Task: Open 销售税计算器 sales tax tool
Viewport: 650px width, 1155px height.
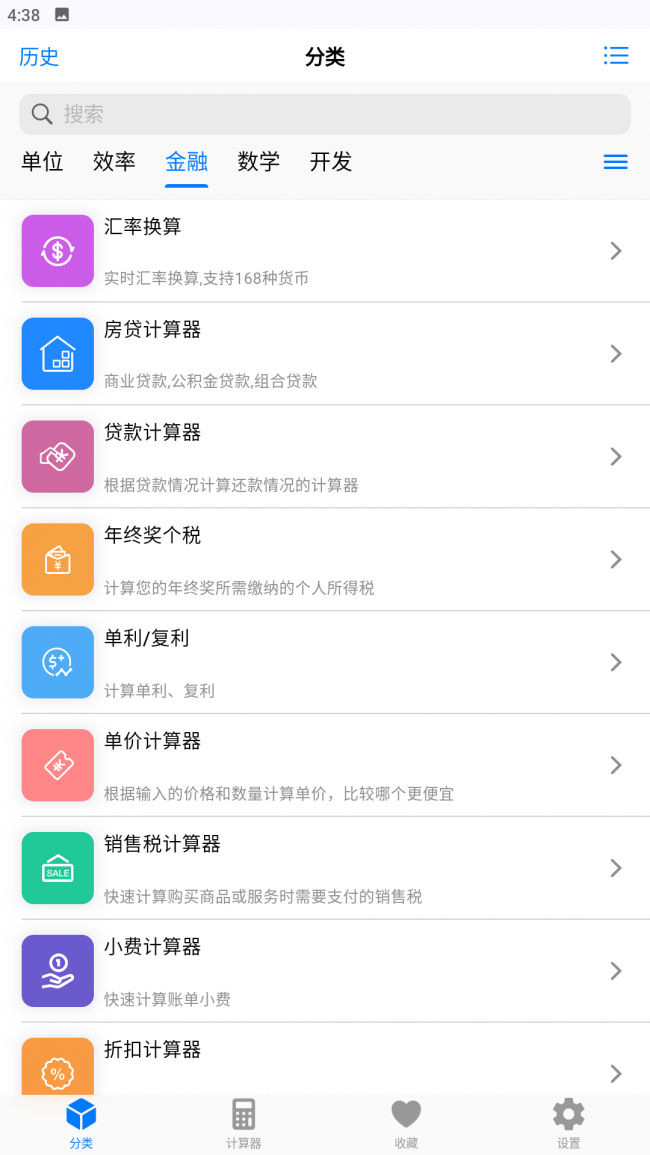Action: point(325,869)
